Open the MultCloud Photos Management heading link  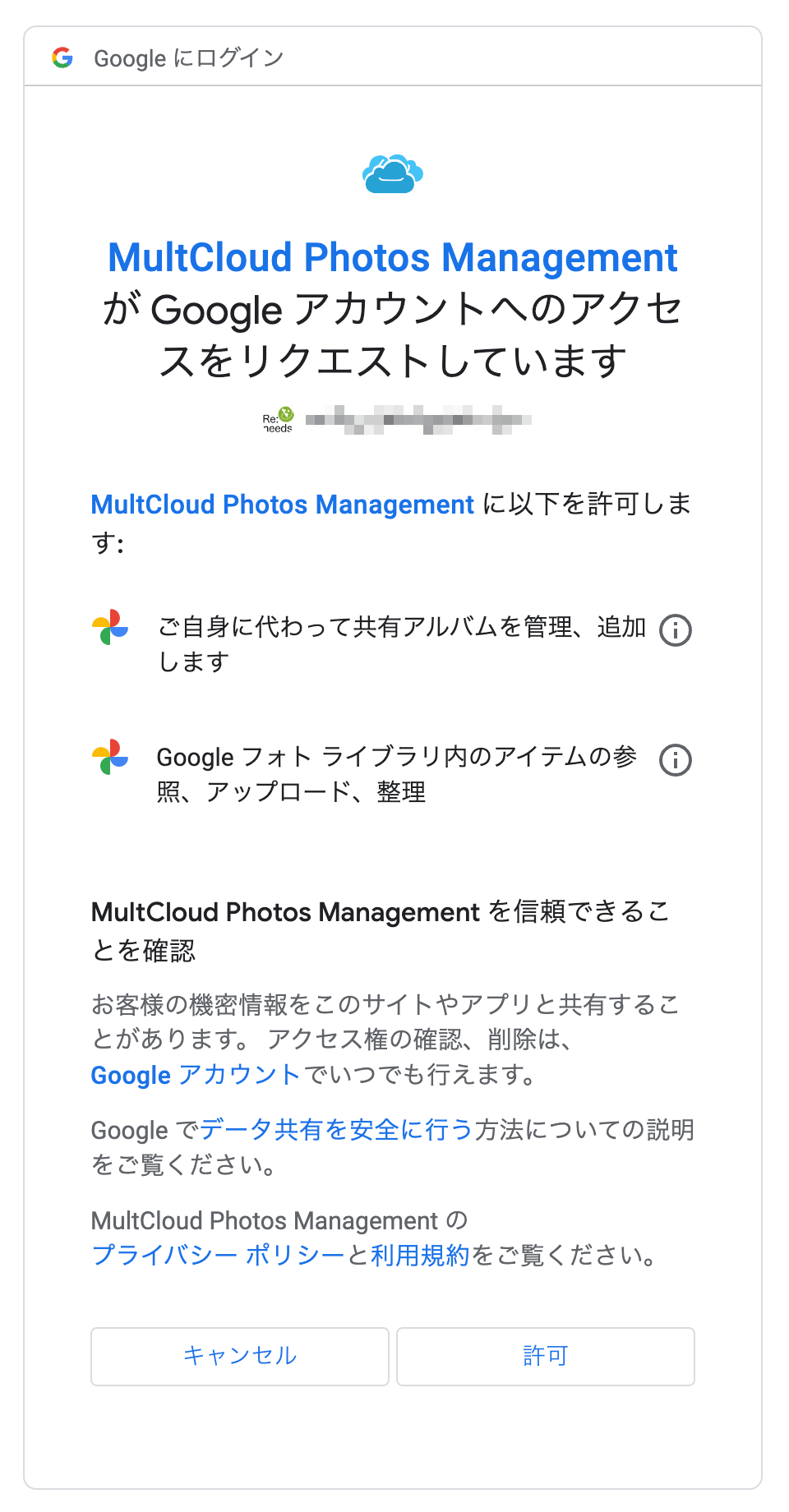[x=393, y=257]
